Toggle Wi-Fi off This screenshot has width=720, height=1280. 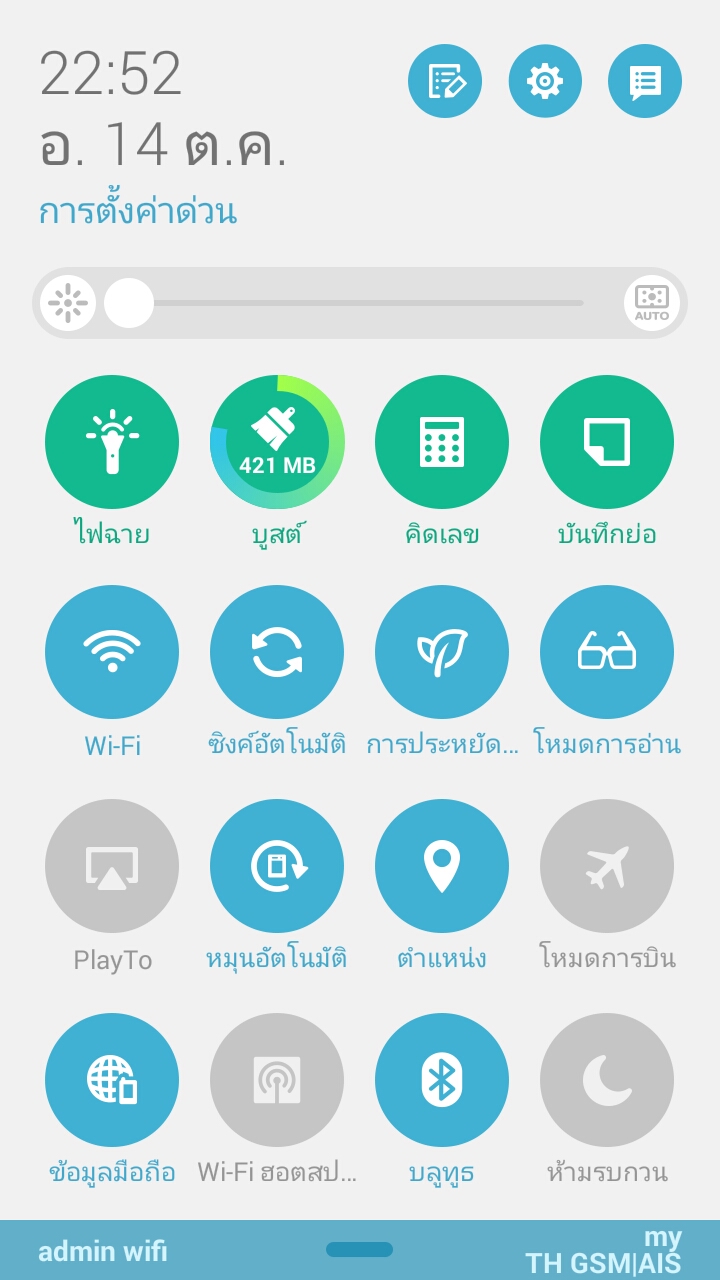(112, 652)
